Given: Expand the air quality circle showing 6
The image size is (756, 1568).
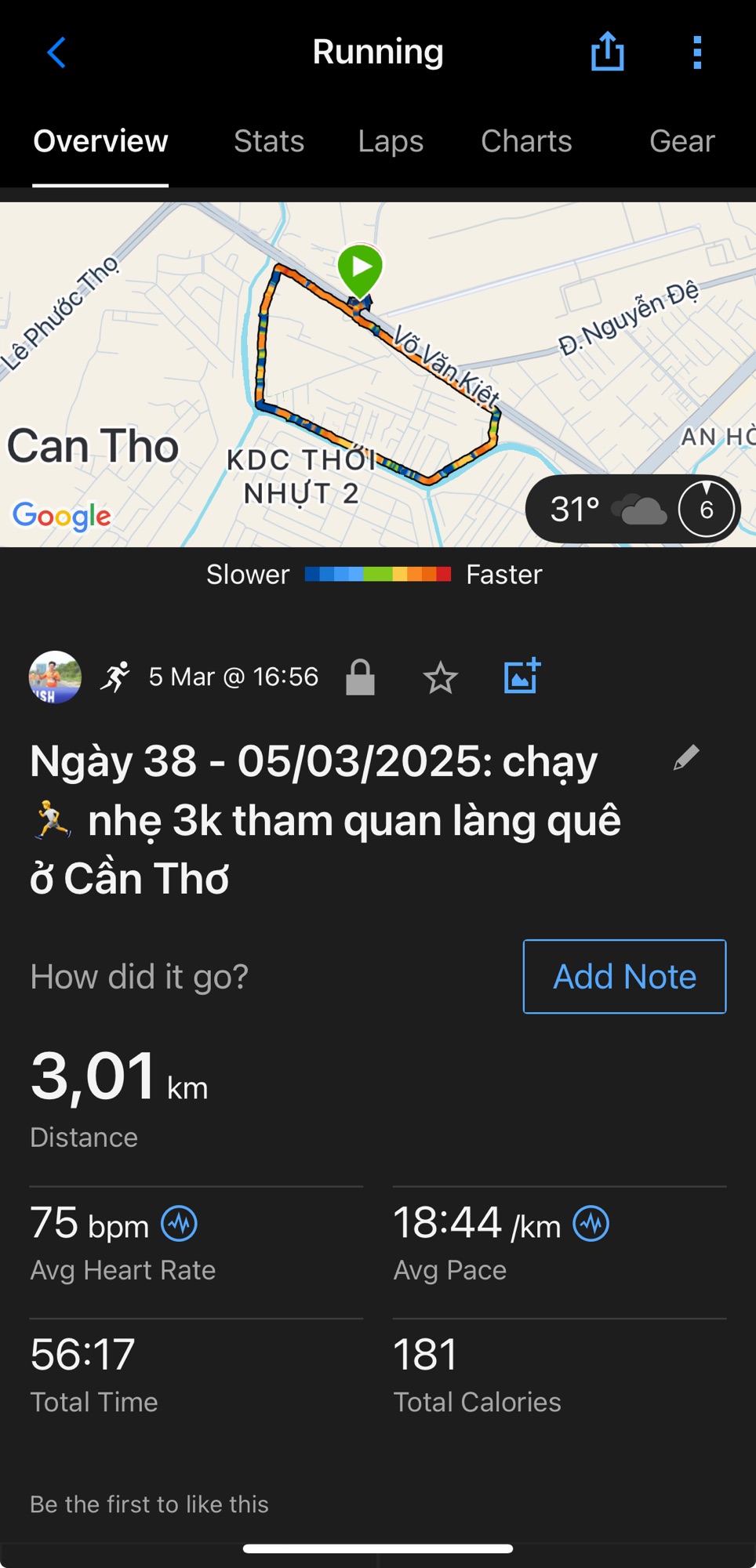Looking at the screenshot, I should 705,509.
